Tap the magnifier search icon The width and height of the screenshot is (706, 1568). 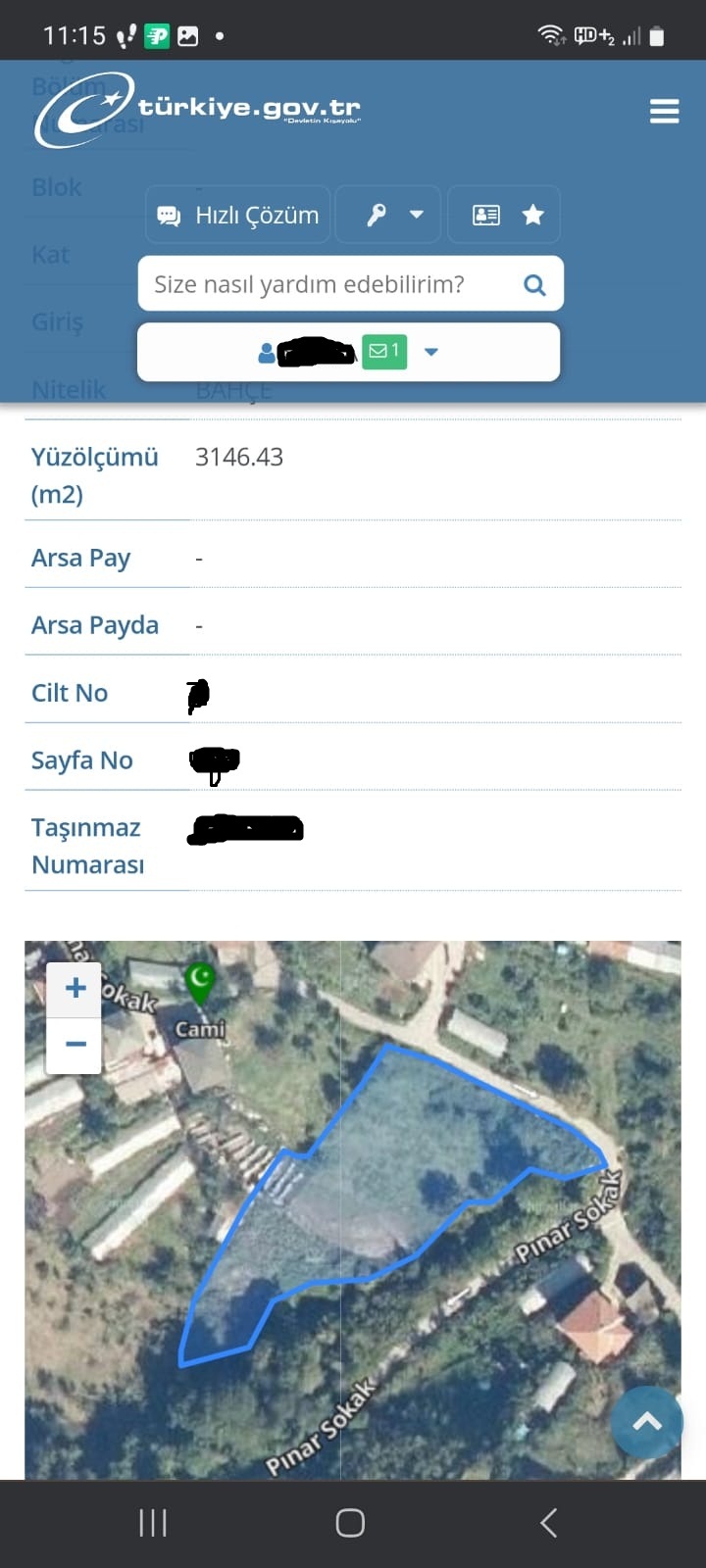(x=534, y=285)
